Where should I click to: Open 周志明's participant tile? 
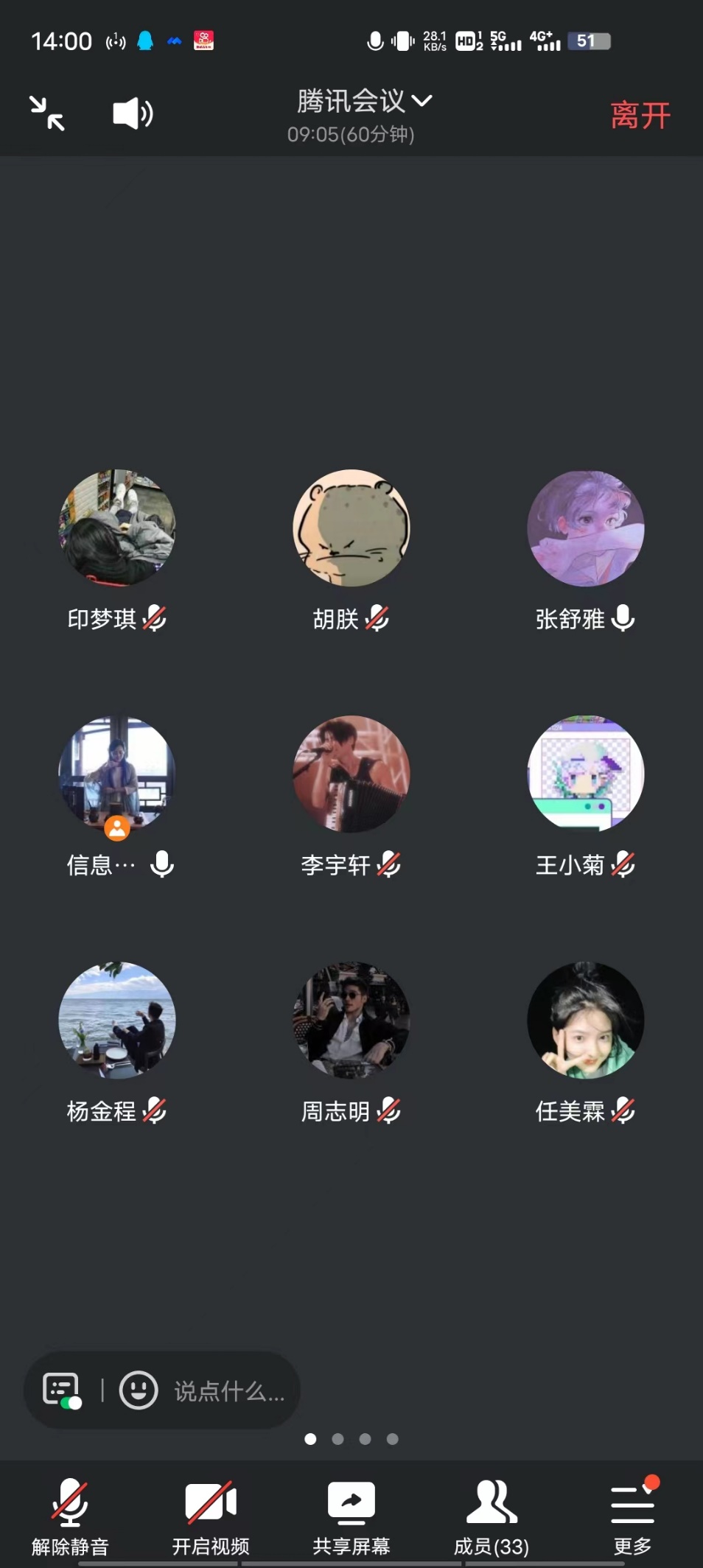click(351, 1021)
